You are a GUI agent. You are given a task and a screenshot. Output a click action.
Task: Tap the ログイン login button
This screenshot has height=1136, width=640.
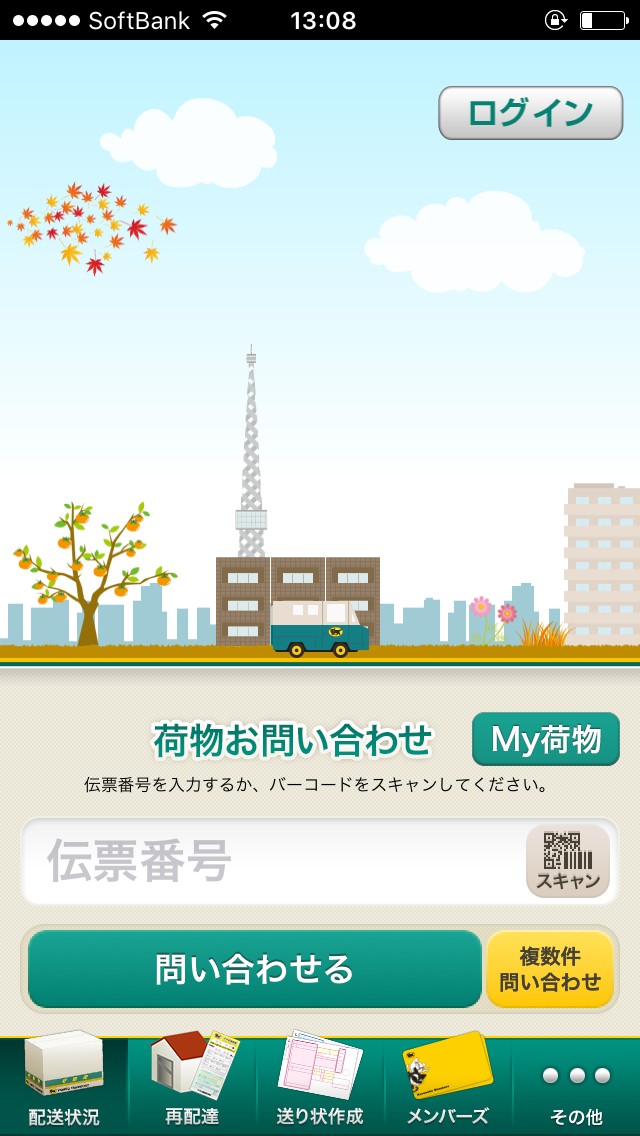point(530,113)
